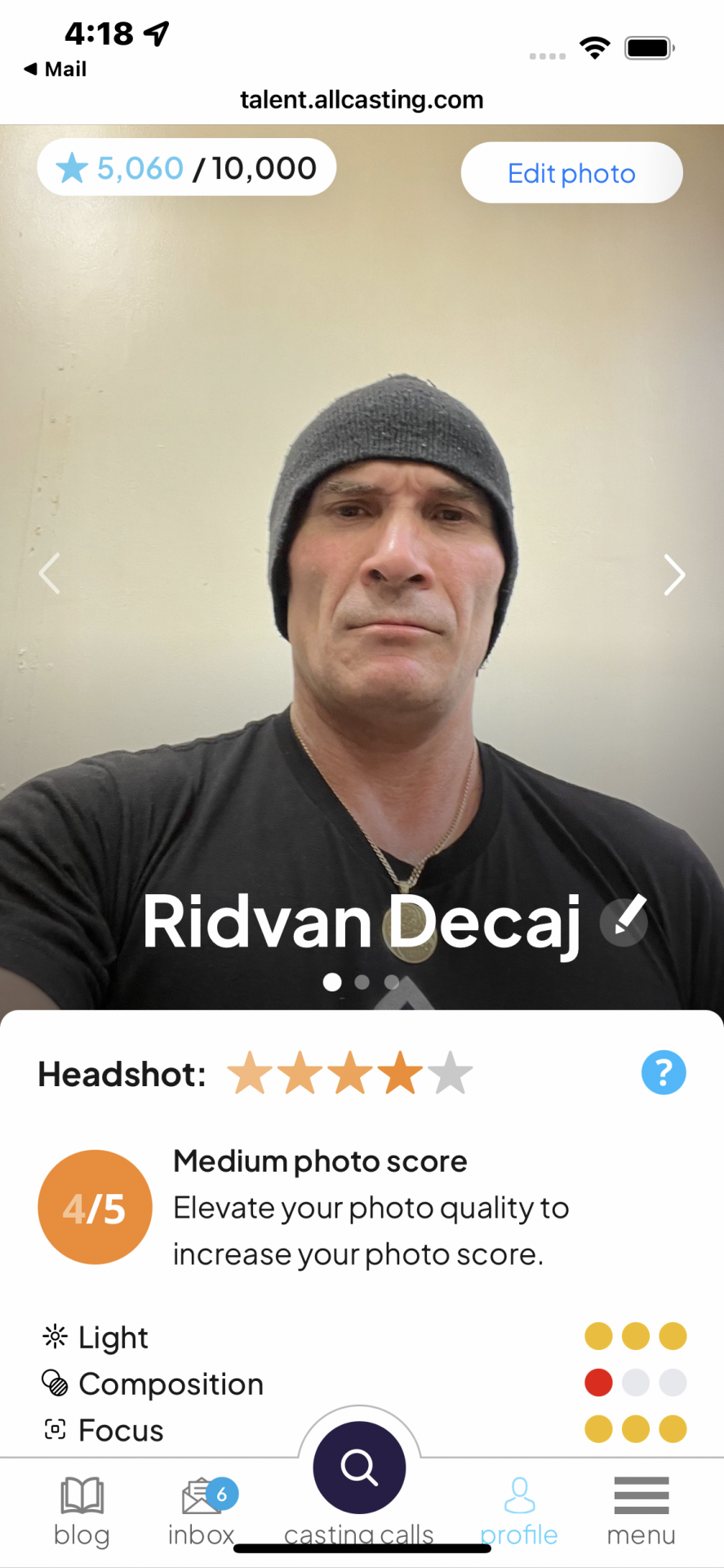724x1568 pixels.
Task: Edit the profile name with the pencil icon
Action: [x=624, y=920]
